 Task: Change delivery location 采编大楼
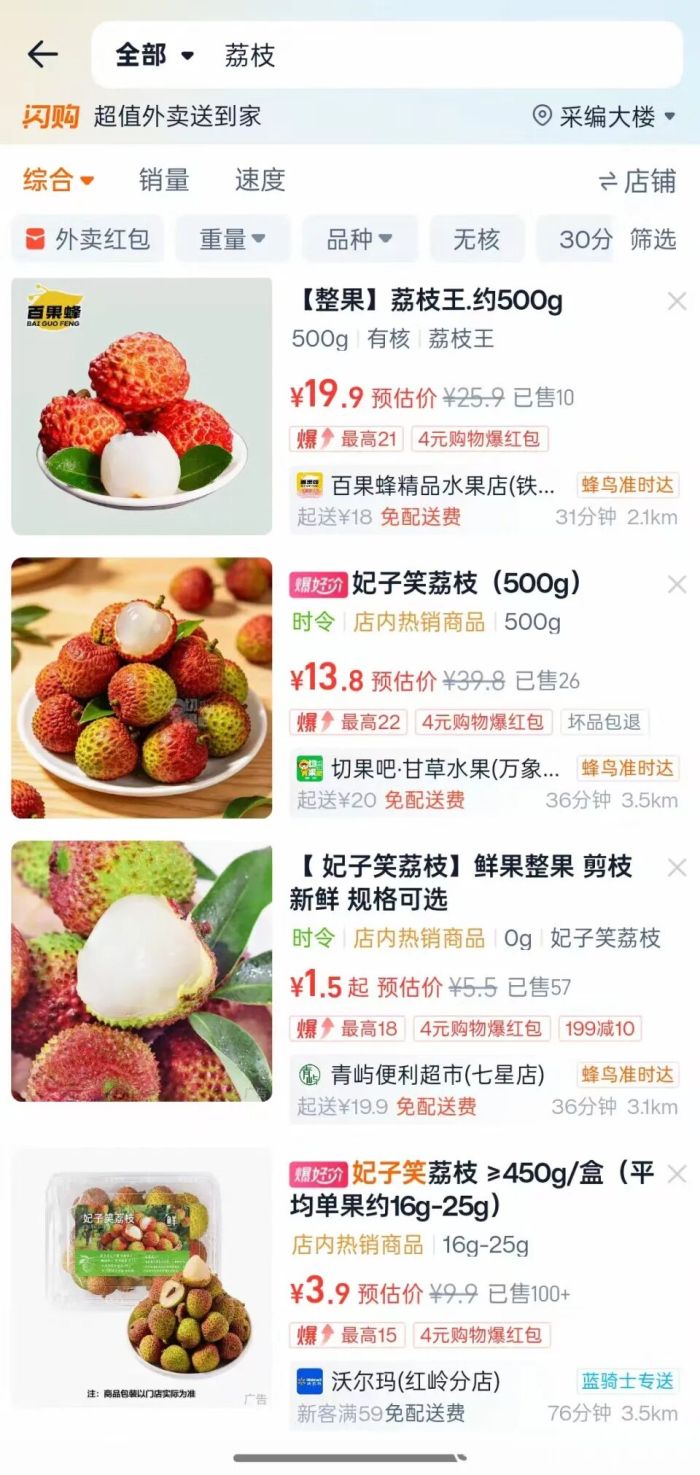point(604,117)
